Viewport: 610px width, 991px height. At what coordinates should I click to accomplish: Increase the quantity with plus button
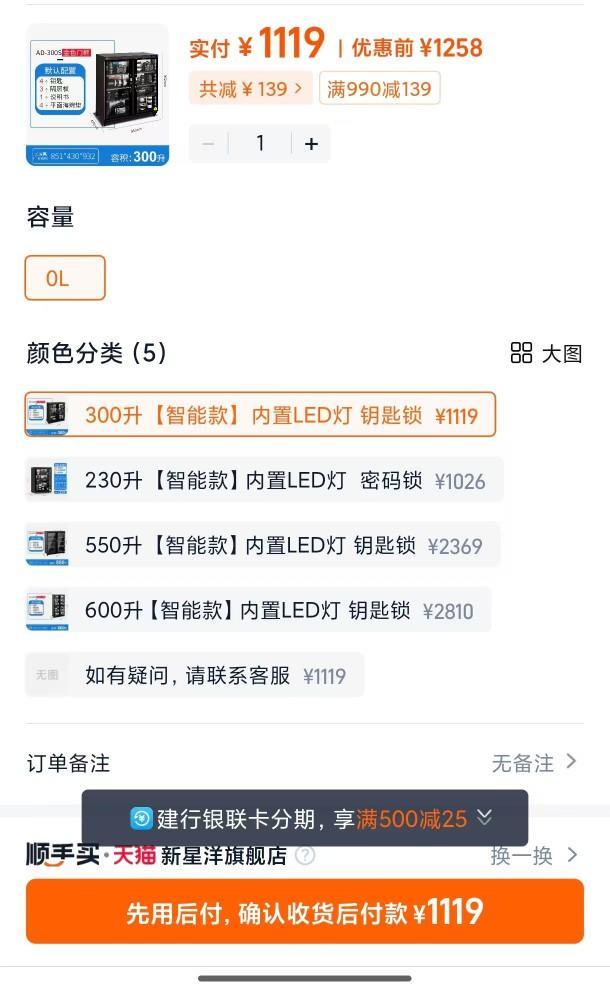pos(311,144)
